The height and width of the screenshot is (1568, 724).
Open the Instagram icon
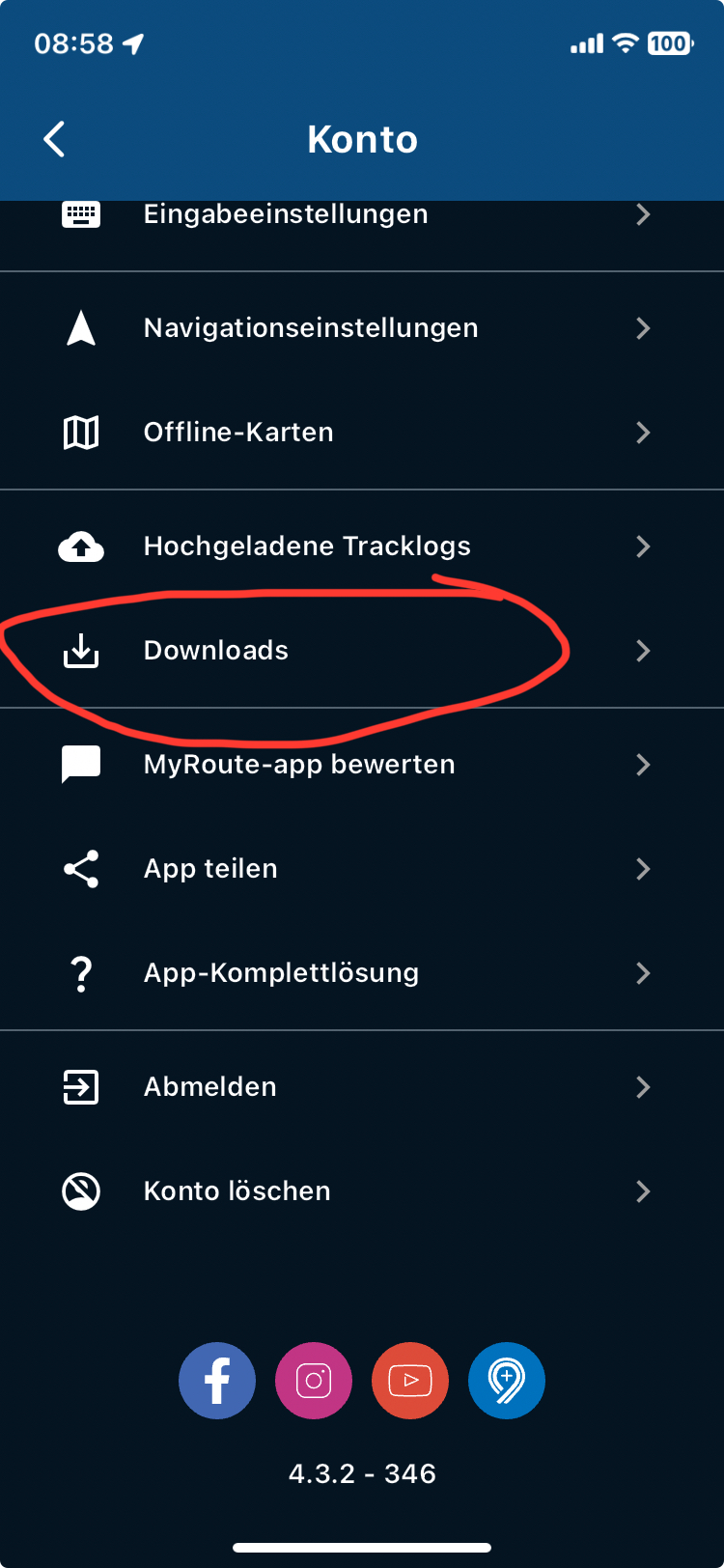point(314,1381)
